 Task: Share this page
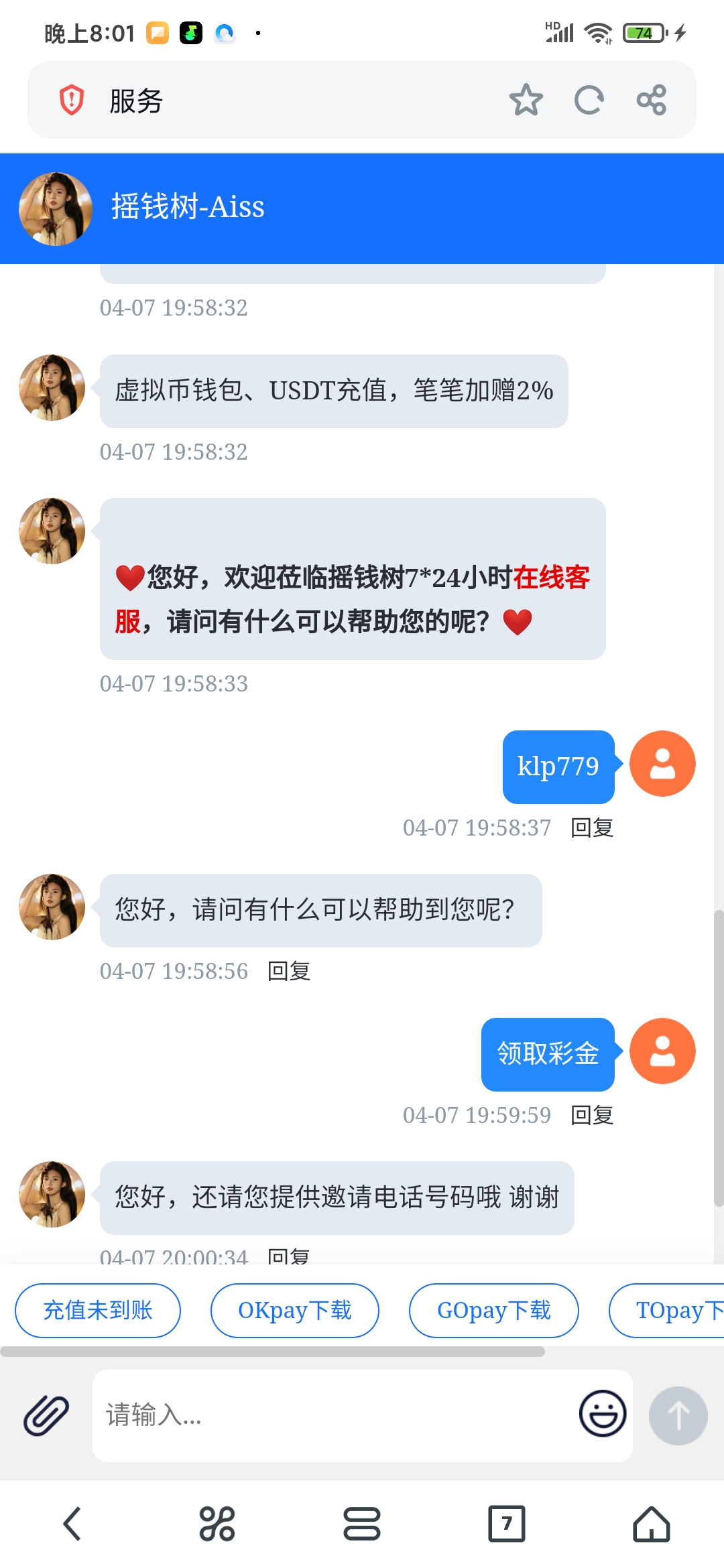651,101
